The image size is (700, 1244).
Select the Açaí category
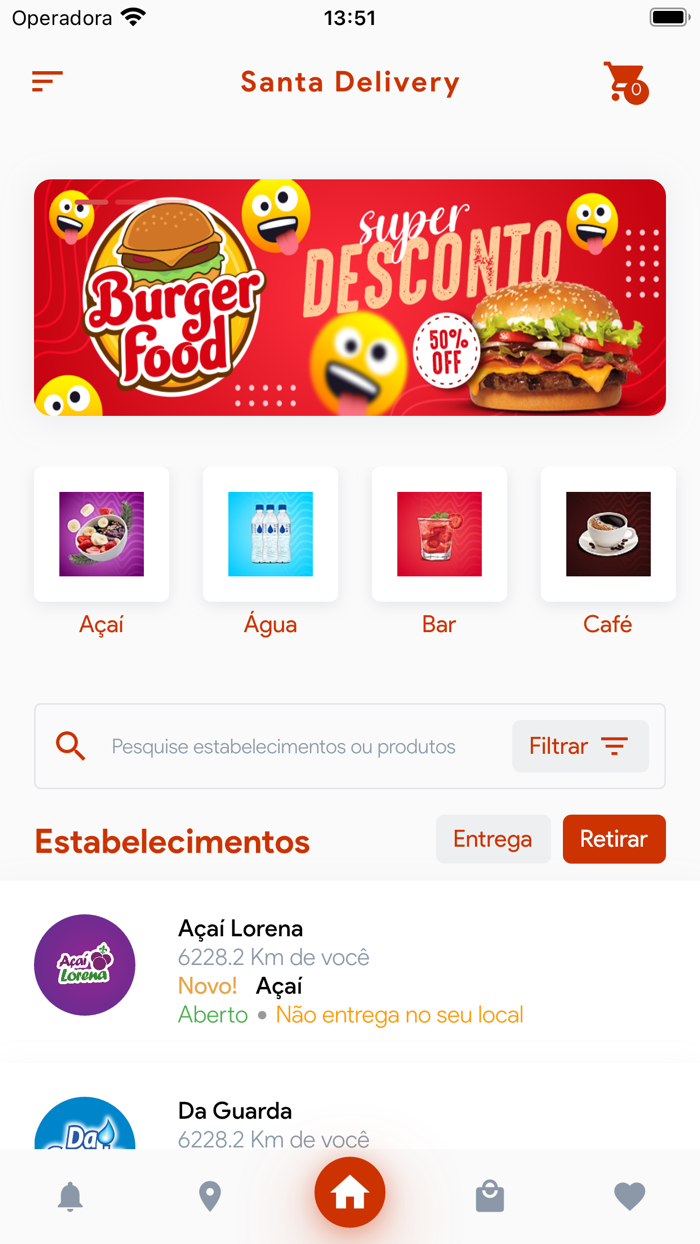[101, 534]
